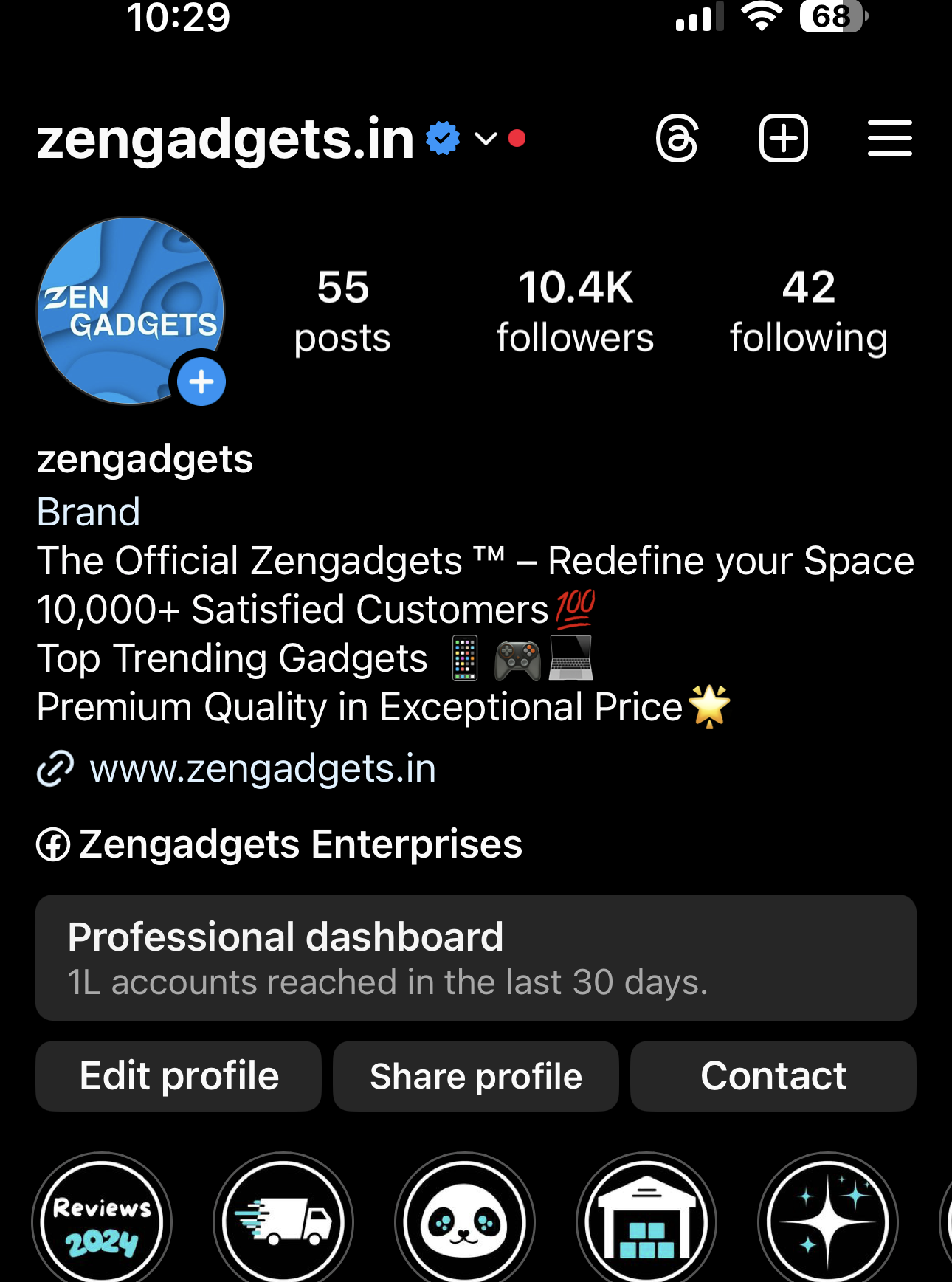
Task: Tap Share profile button
Action: click(476, 1075)
